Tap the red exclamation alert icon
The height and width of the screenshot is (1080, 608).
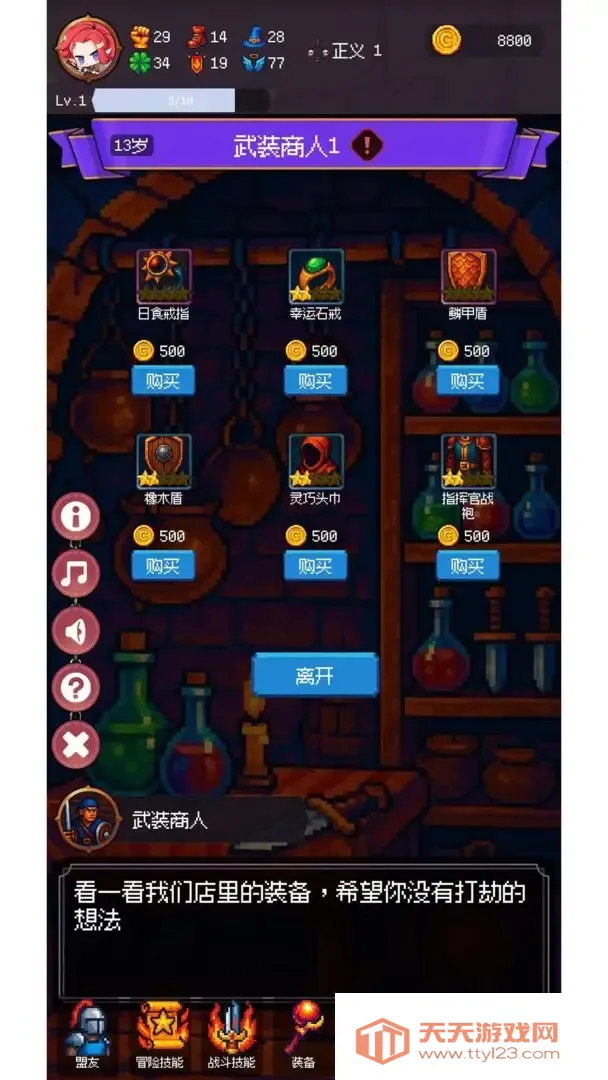(x=368, y=146)
